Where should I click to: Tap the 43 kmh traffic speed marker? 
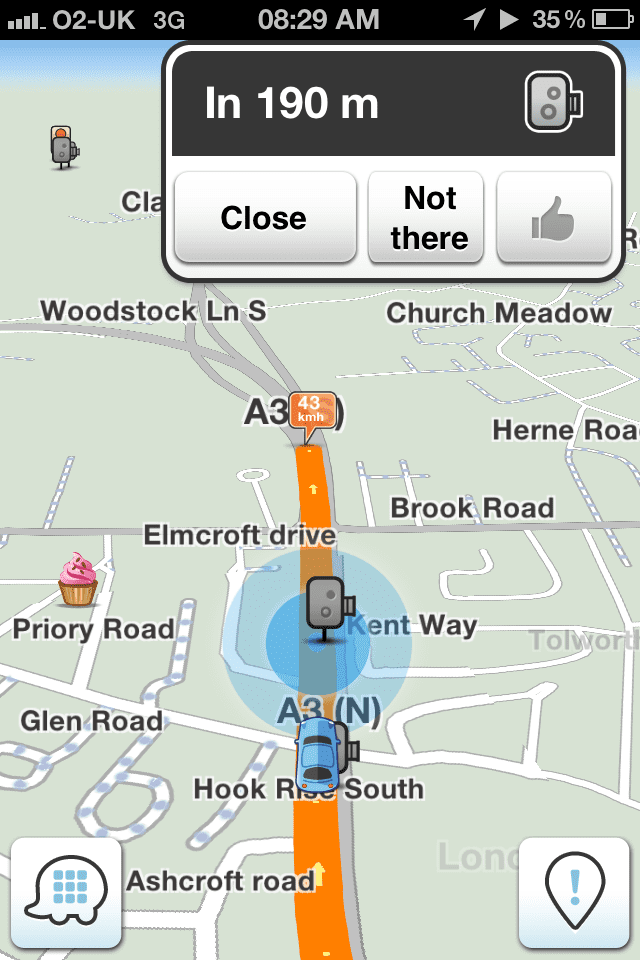[x=309, y=413]
